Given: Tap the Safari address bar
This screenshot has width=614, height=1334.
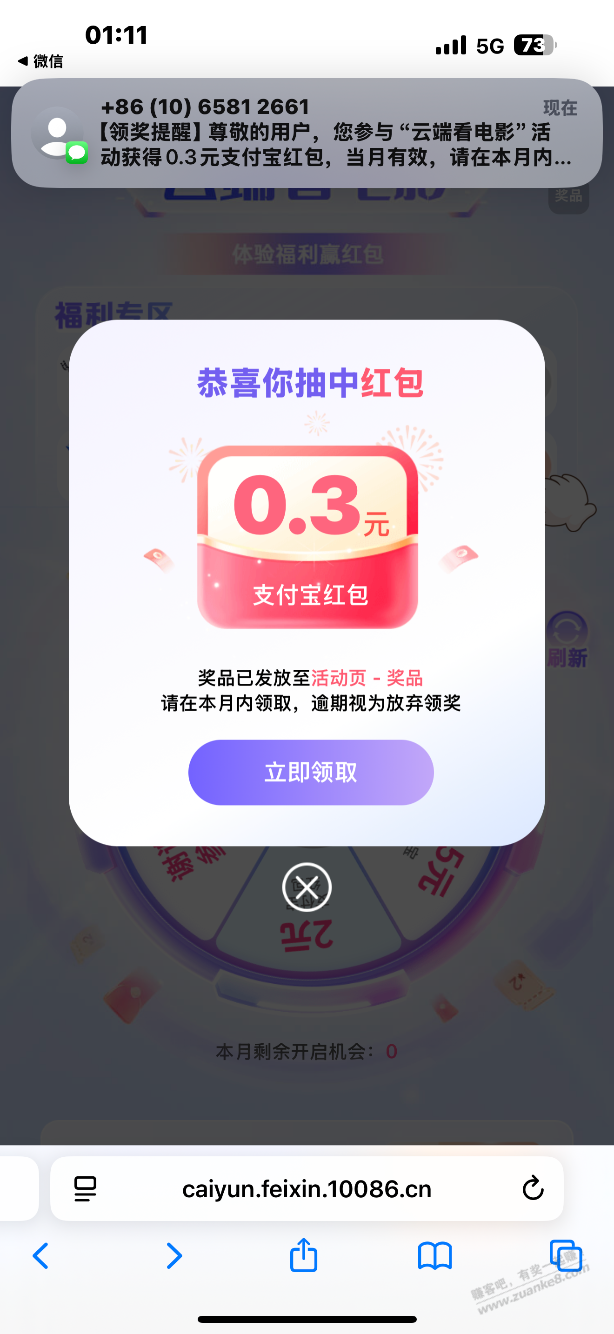Looking at the screenshot, I should tap(307, 1189).
